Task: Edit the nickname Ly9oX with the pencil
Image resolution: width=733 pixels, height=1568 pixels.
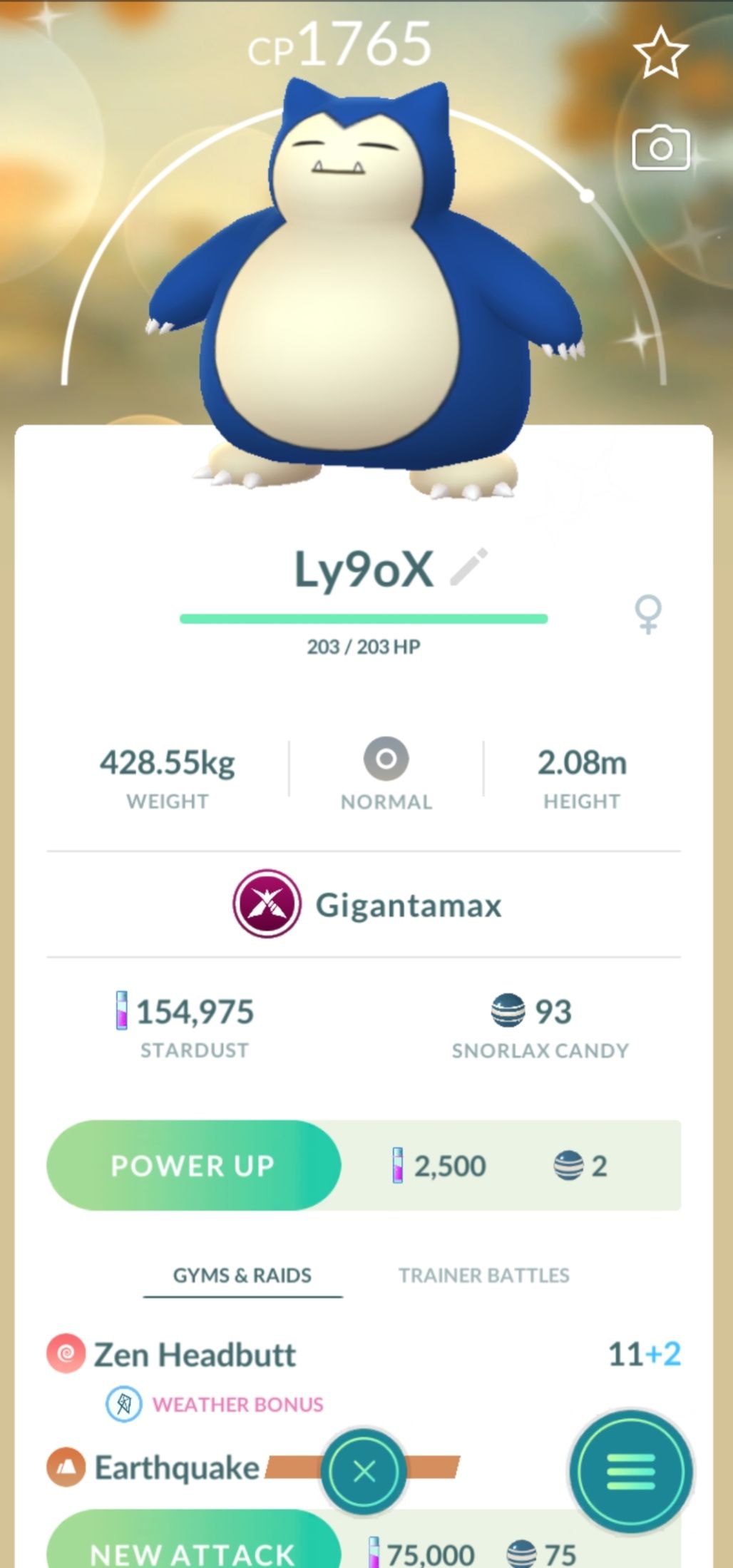Action: coord(469,567)
